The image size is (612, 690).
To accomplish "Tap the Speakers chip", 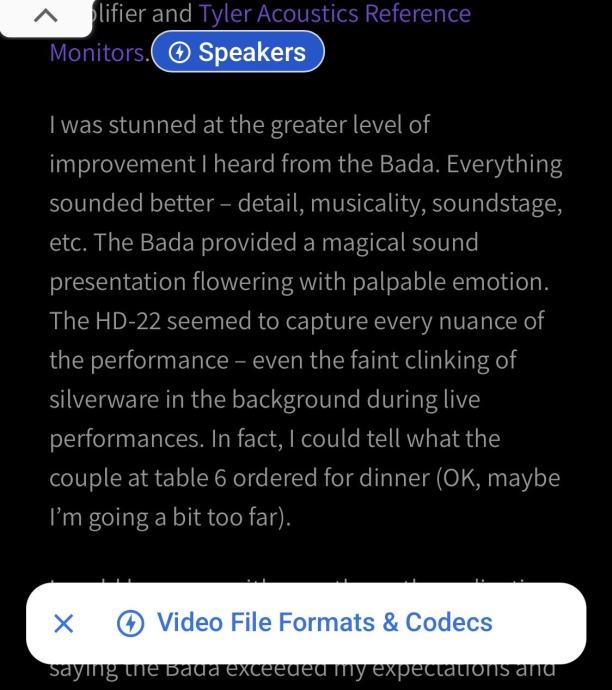I will click(238, 52).
